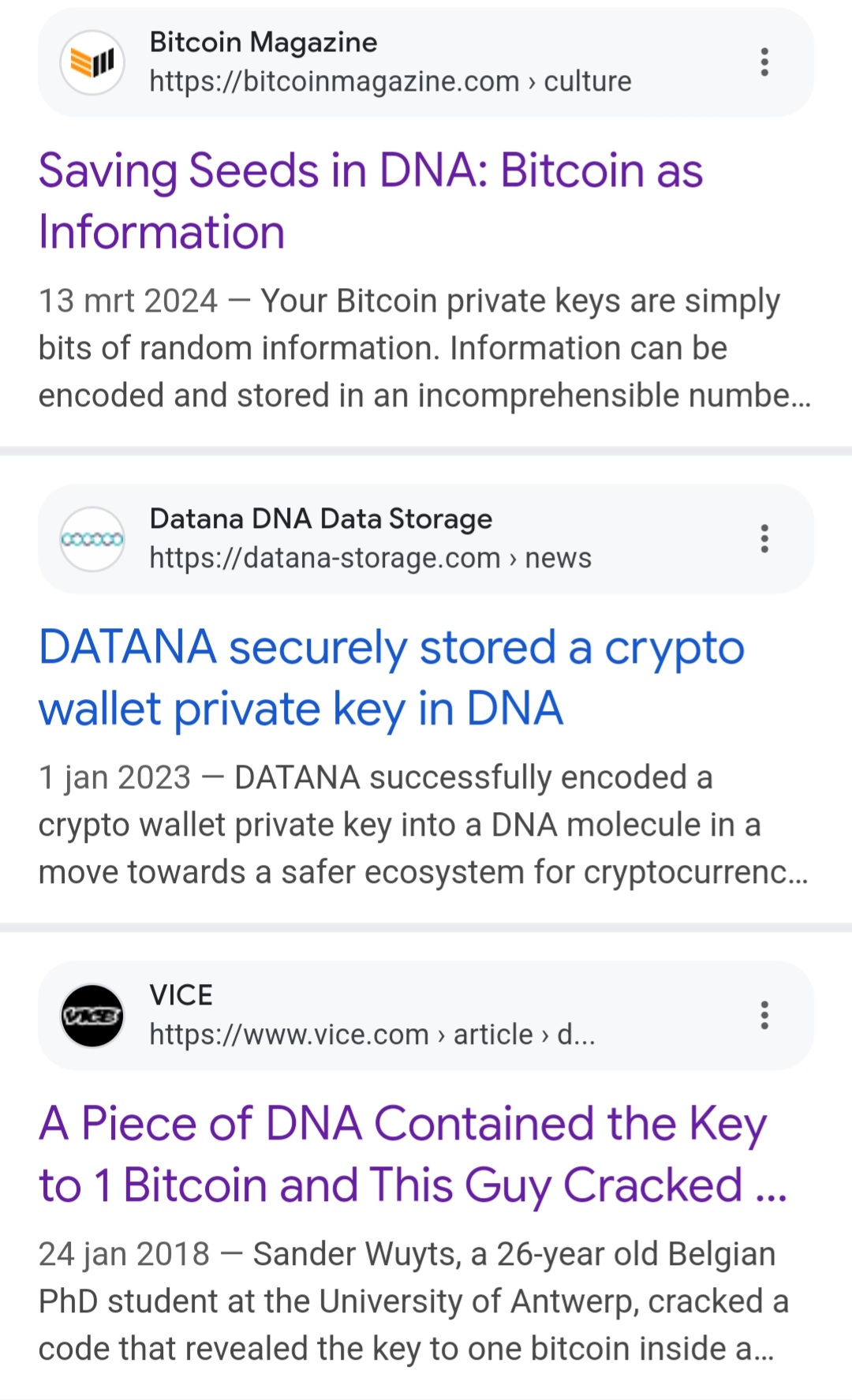
Task: Open the overflow menu for Datana DNA result
Action: (764, 539)
